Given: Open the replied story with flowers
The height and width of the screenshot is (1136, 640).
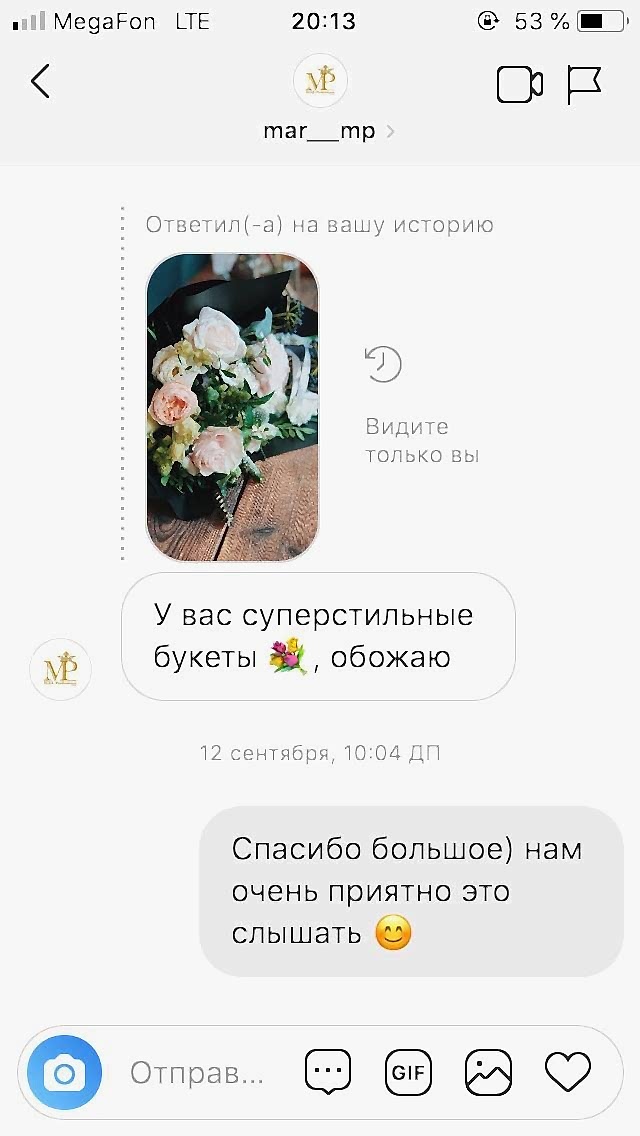Looking at the screenshot, I should (232, 407).
